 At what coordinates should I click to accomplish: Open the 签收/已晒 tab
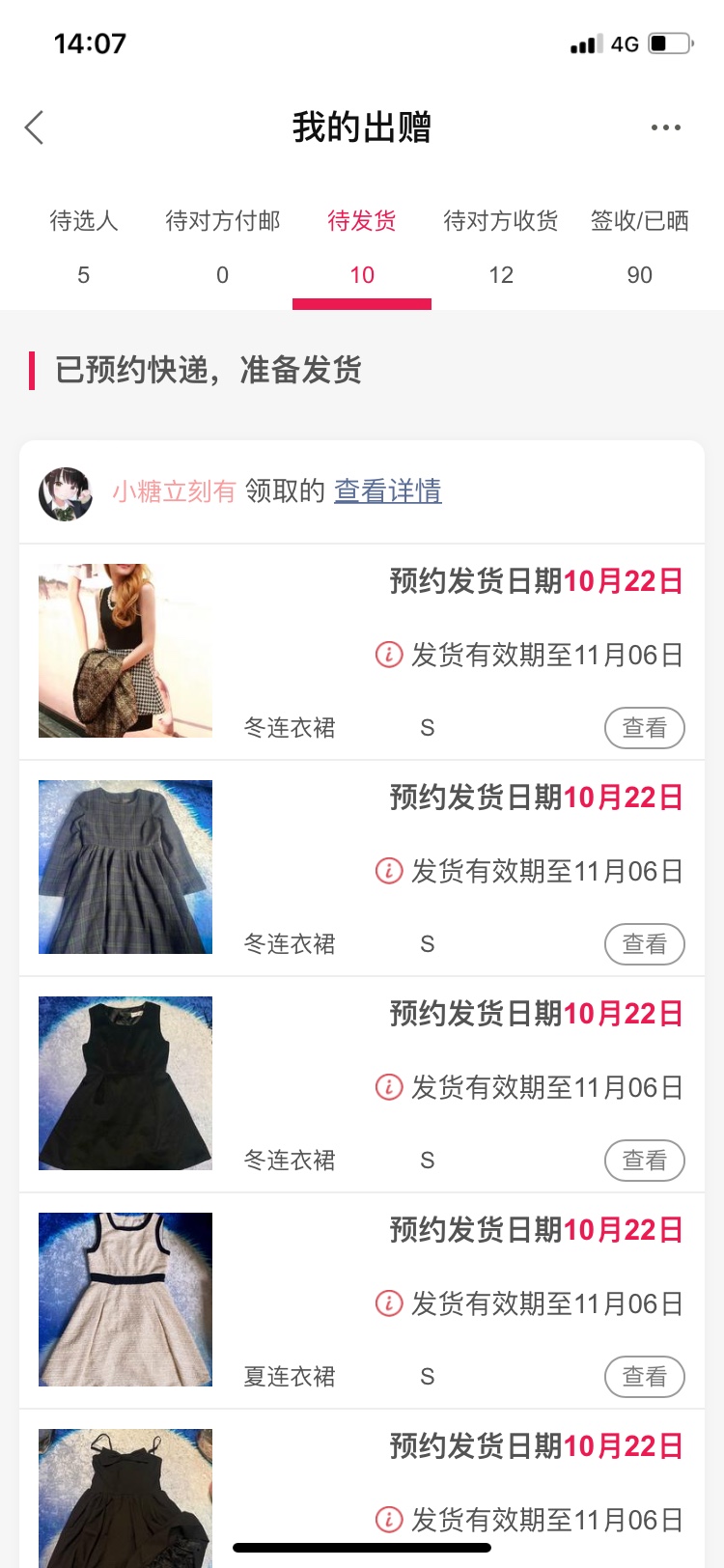(x=639, y=247)
